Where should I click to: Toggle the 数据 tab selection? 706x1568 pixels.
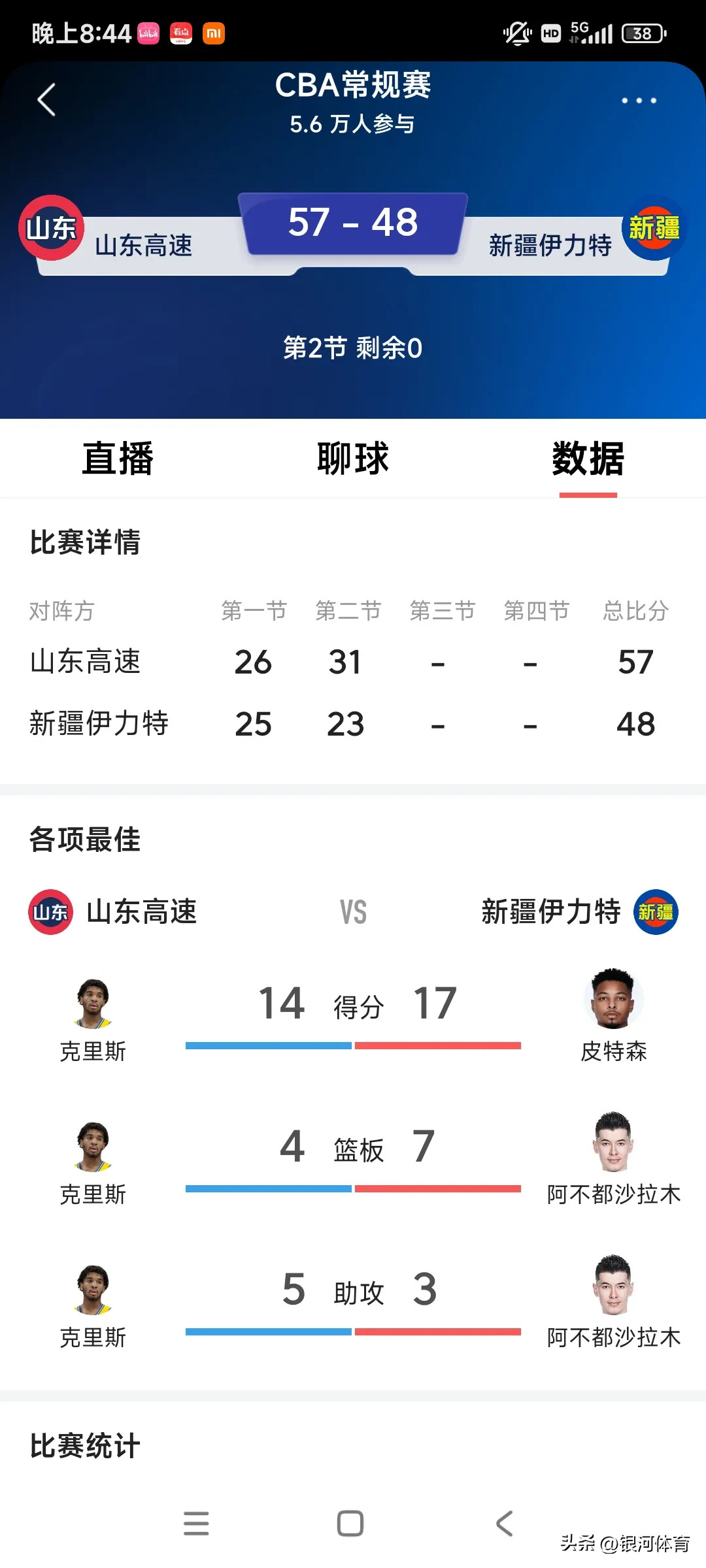click(587, 458)
